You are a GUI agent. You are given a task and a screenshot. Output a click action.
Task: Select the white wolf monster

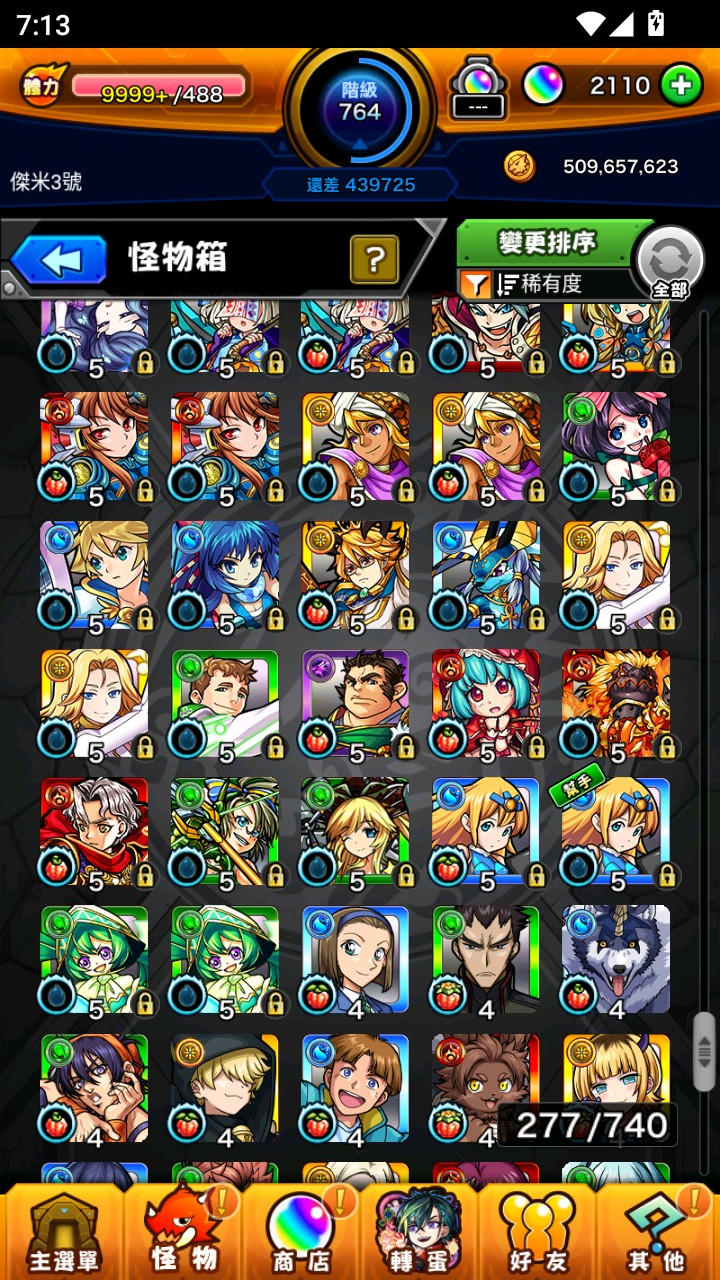pyautogui.click(x=616, y=960)
